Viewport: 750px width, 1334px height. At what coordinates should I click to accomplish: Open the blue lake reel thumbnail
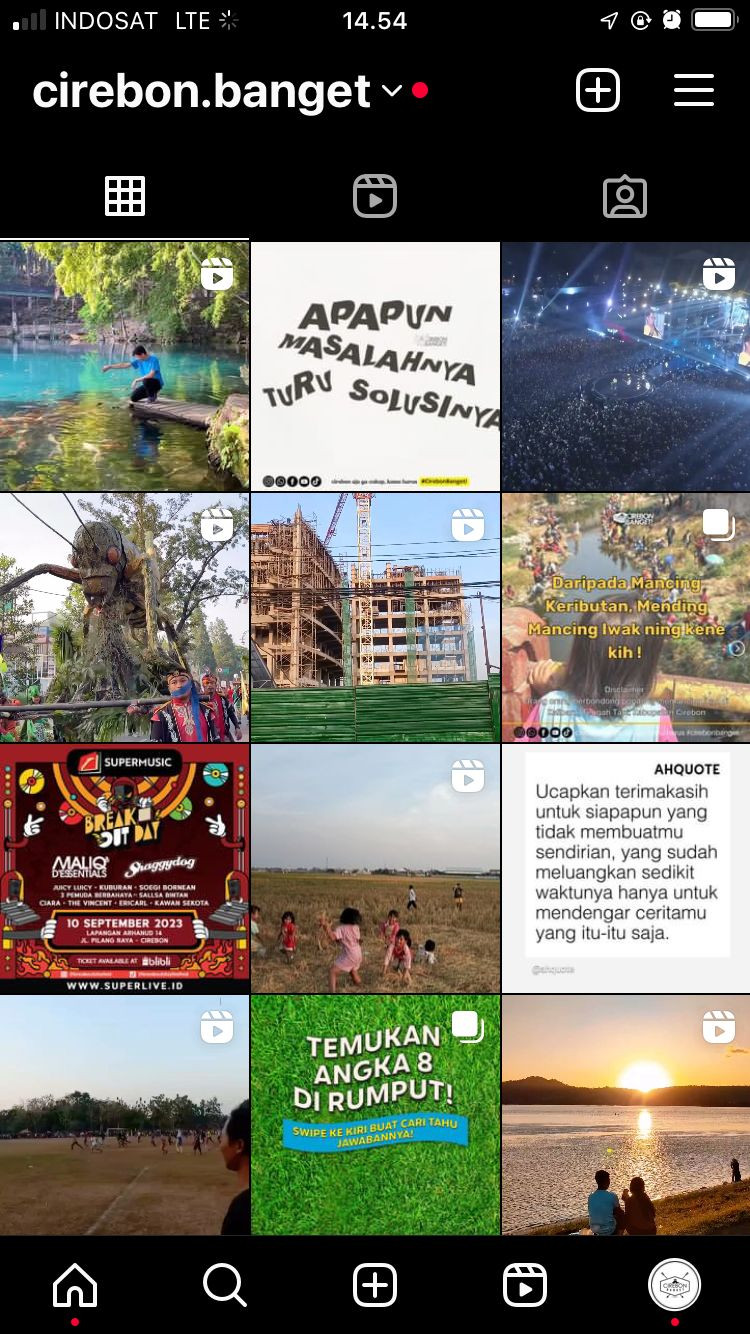(x=124, y=366)
